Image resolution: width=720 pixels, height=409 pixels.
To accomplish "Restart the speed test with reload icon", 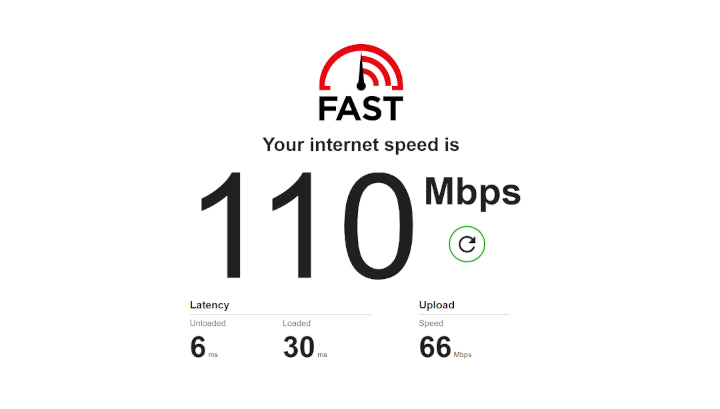I will [467, 243].
